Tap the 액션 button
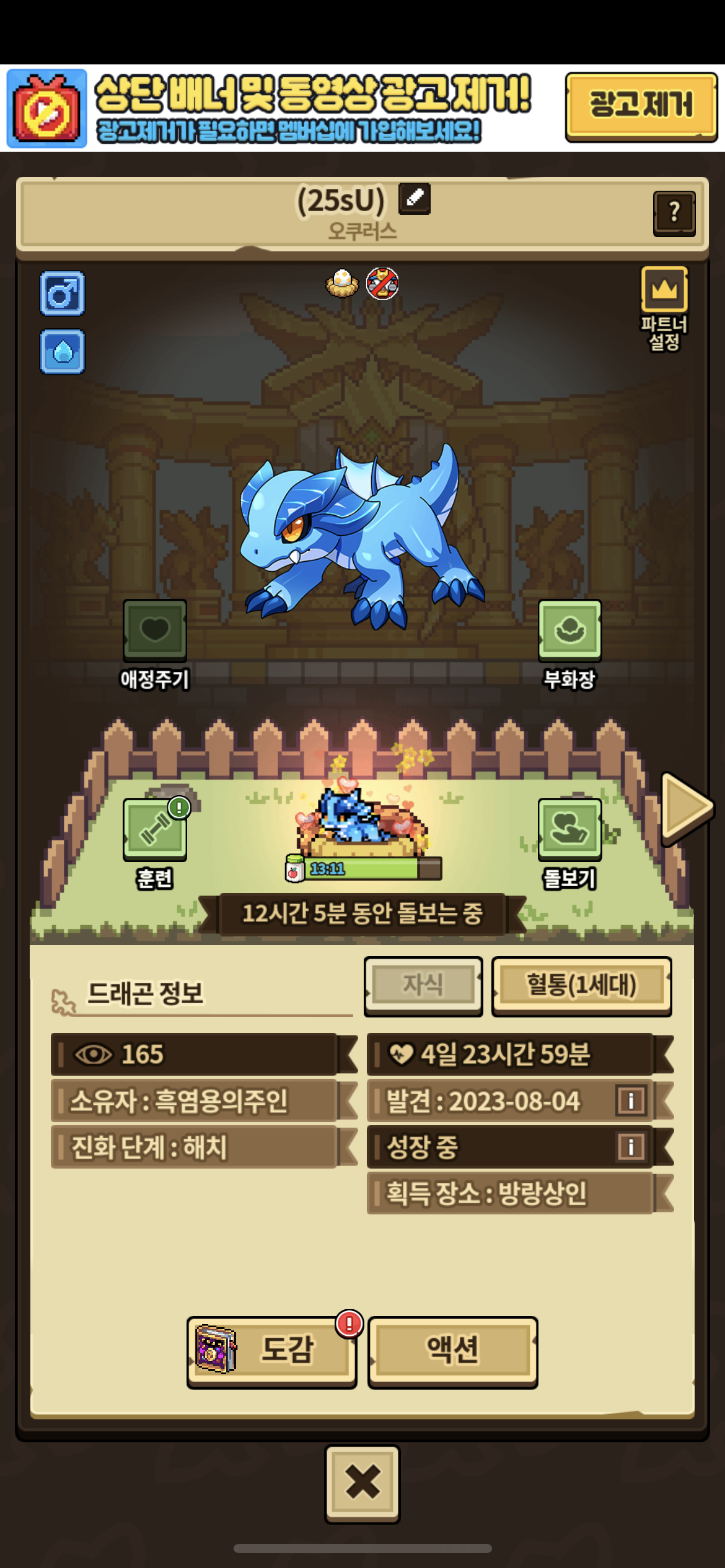The height and width of the screenshot is (1568, 725). tap(452, 1351)
